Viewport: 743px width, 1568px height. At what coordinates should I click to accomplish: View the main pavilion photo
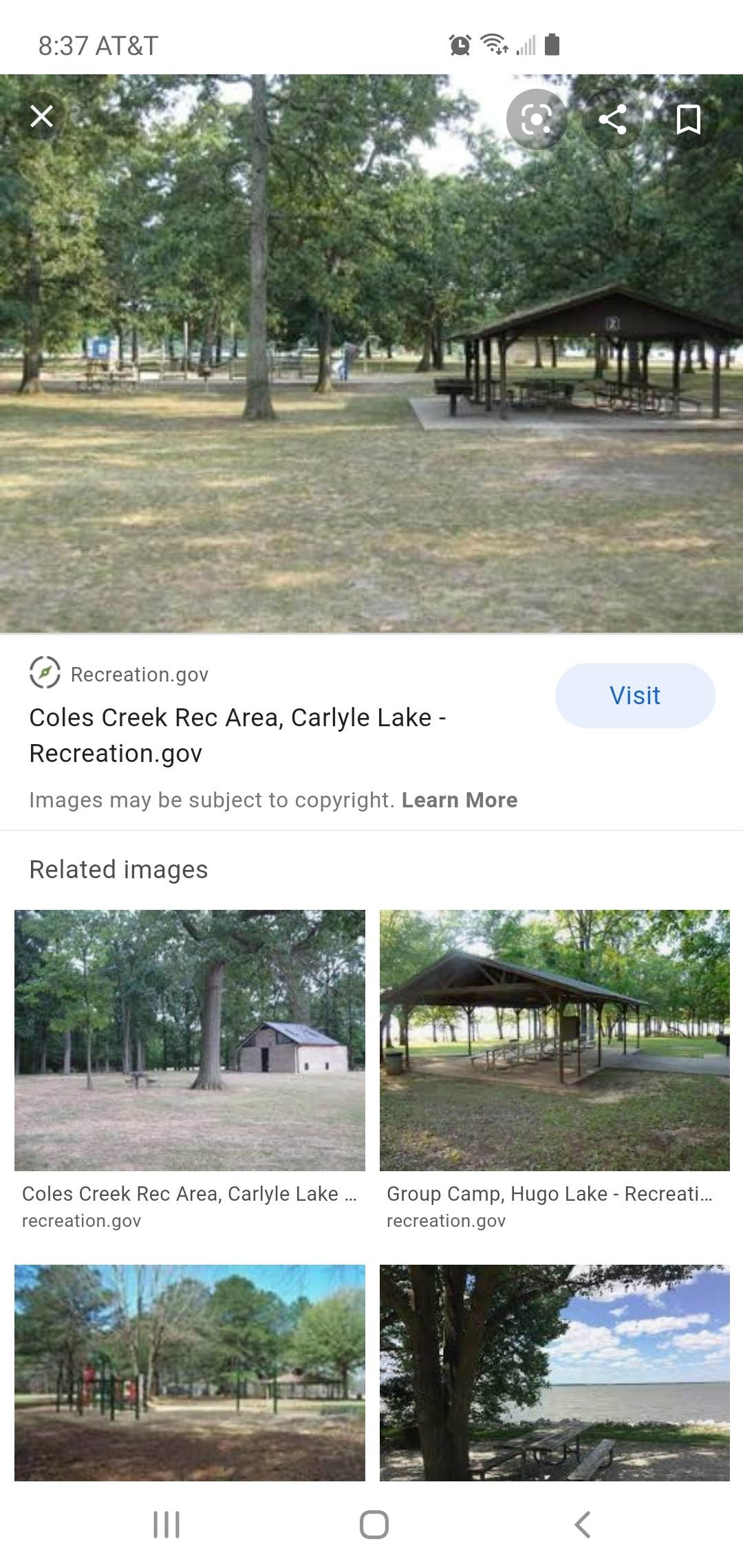pyautogui.click(x=371, y=353)
